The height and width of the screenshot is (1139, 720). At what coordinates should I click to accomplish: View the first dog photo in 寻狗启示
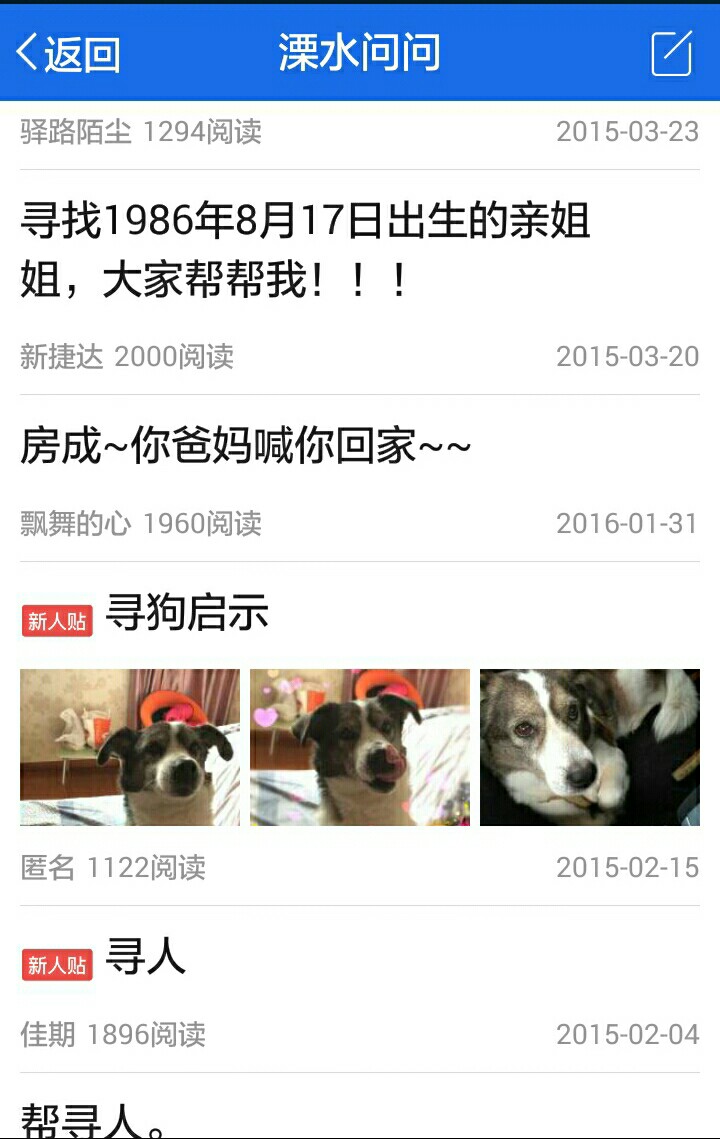click(x=130, y=747)
